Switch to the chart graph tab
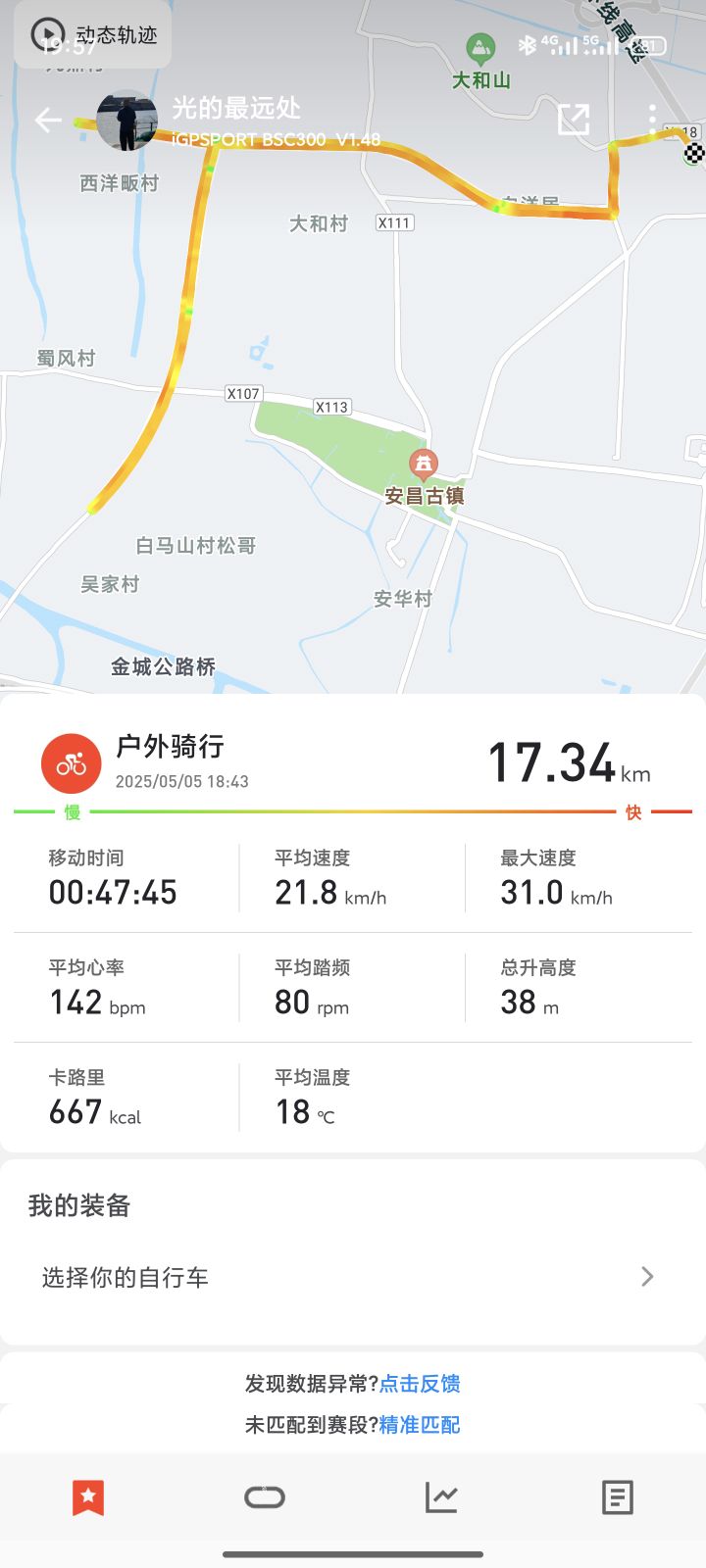 441,1497
